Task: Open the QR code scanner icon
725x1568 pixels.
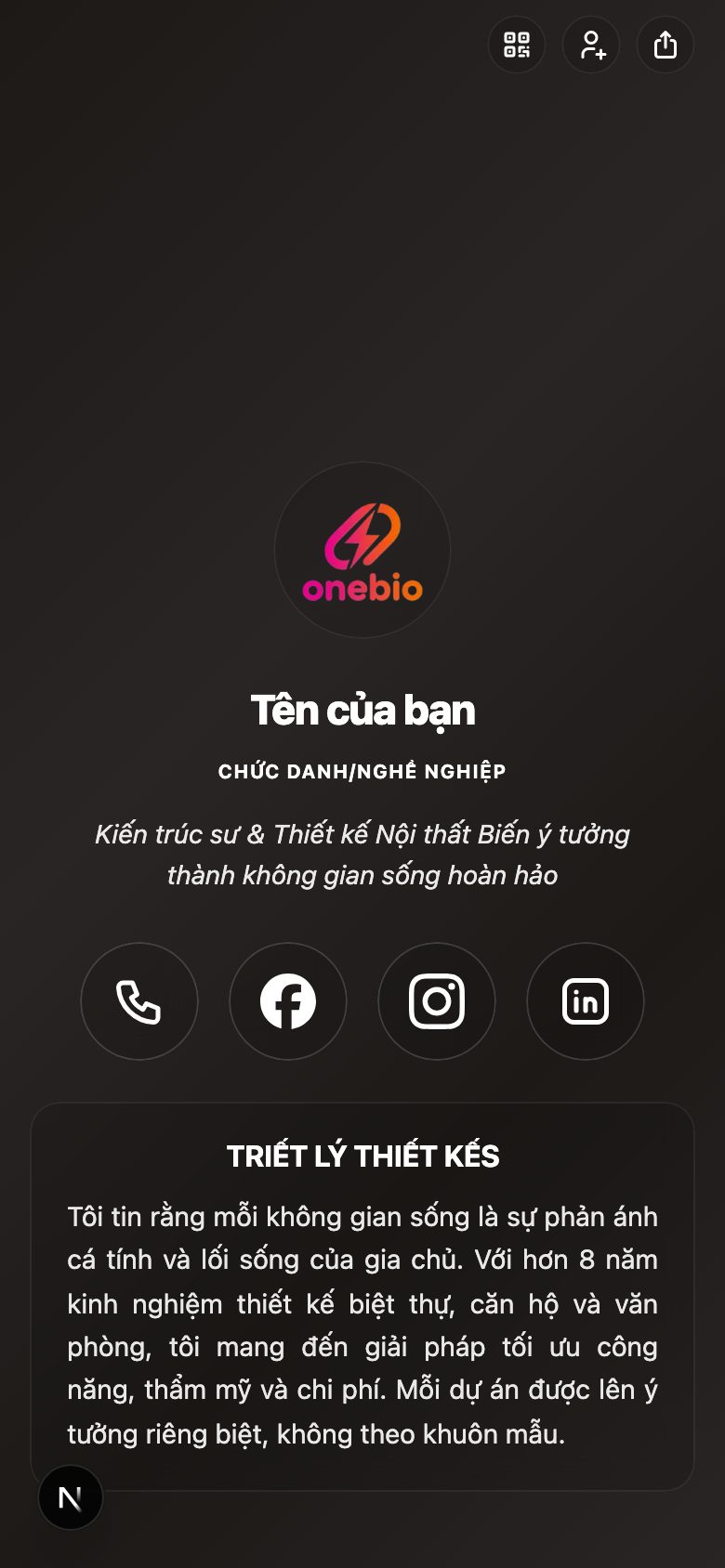Action: point(517,45)
